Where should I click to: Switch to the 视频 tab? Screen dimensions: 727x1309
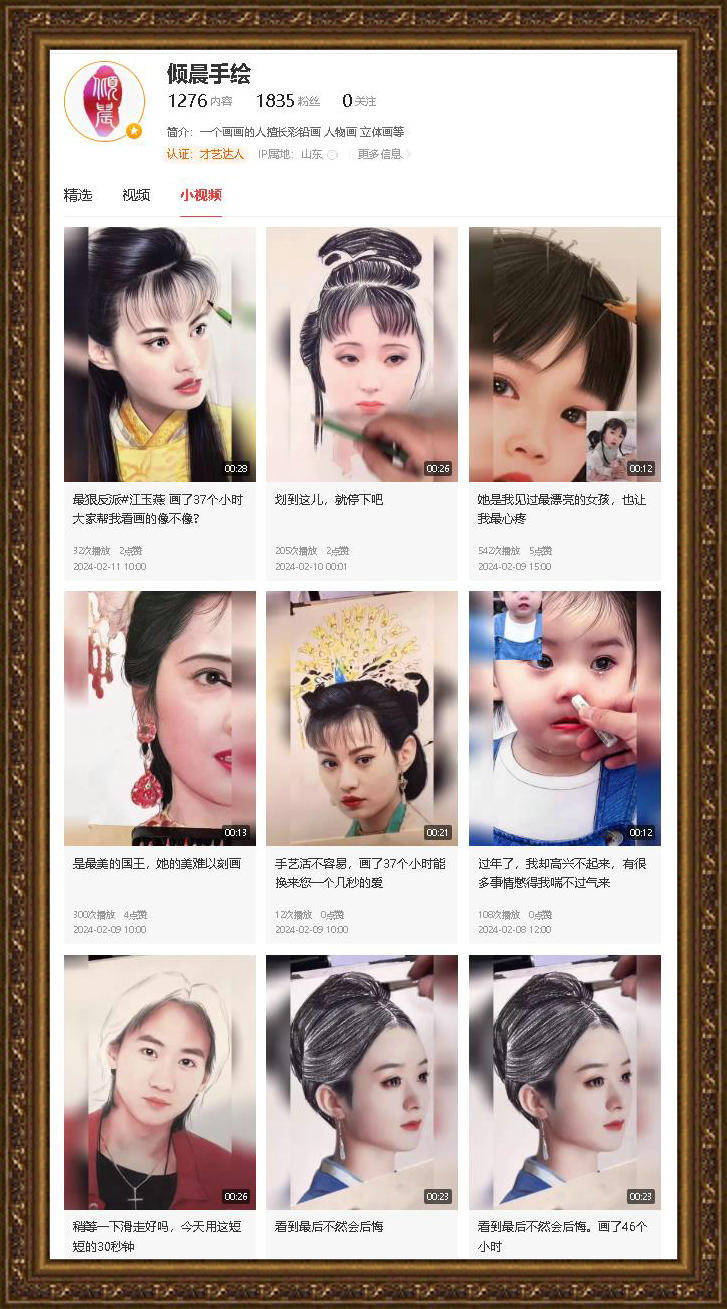coord(136,195)
